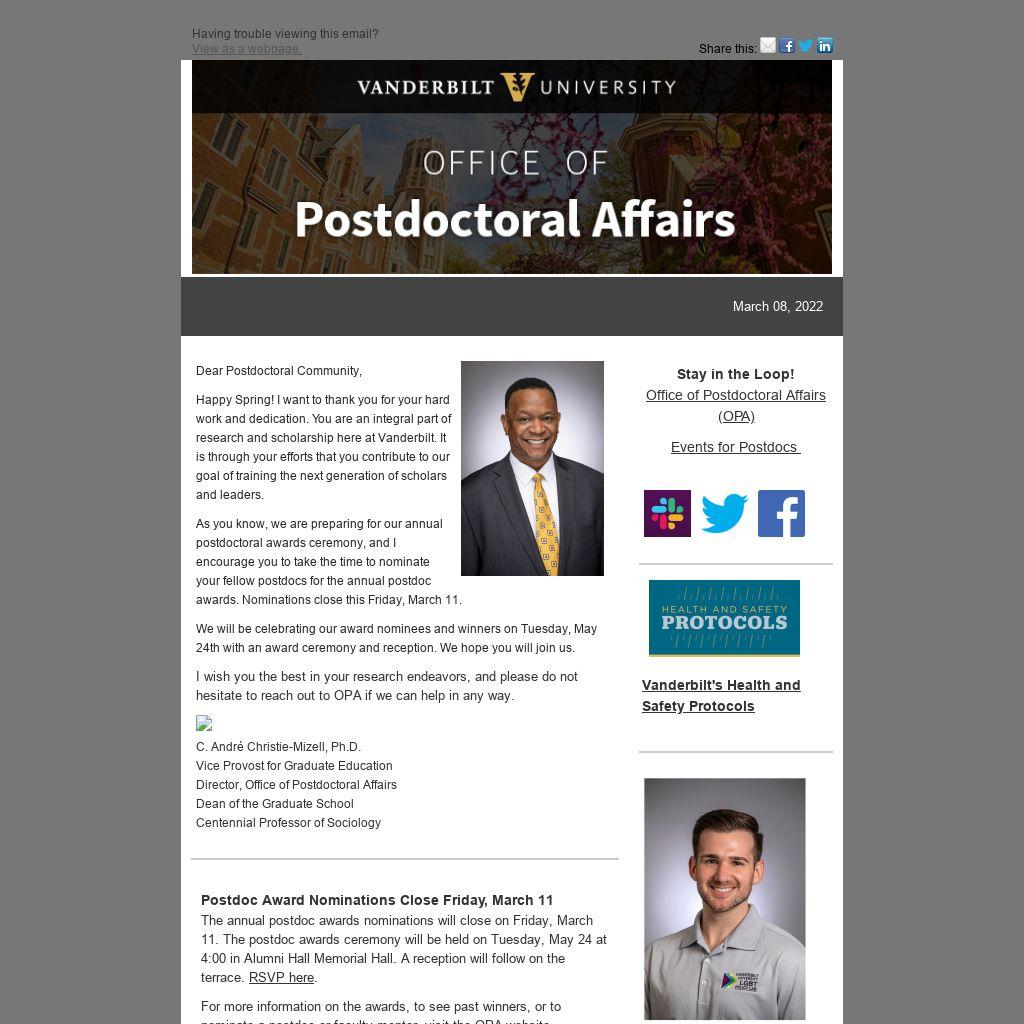Share this newsletter on Facebook
Viewport: 1024px width, 1024px height.
787,45
